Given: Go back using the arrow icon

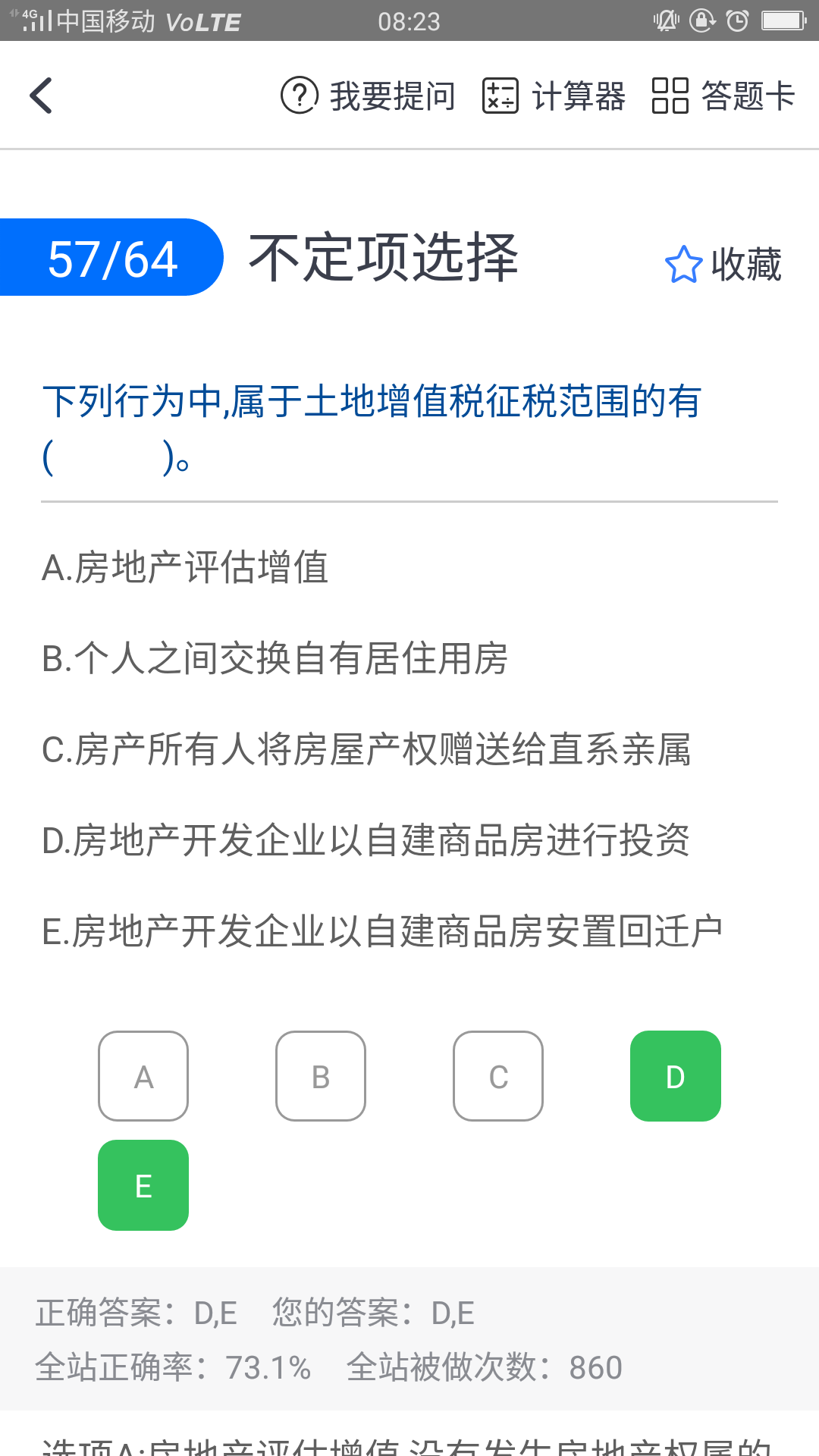Looking at the screenshot, I should pos(42,96).
